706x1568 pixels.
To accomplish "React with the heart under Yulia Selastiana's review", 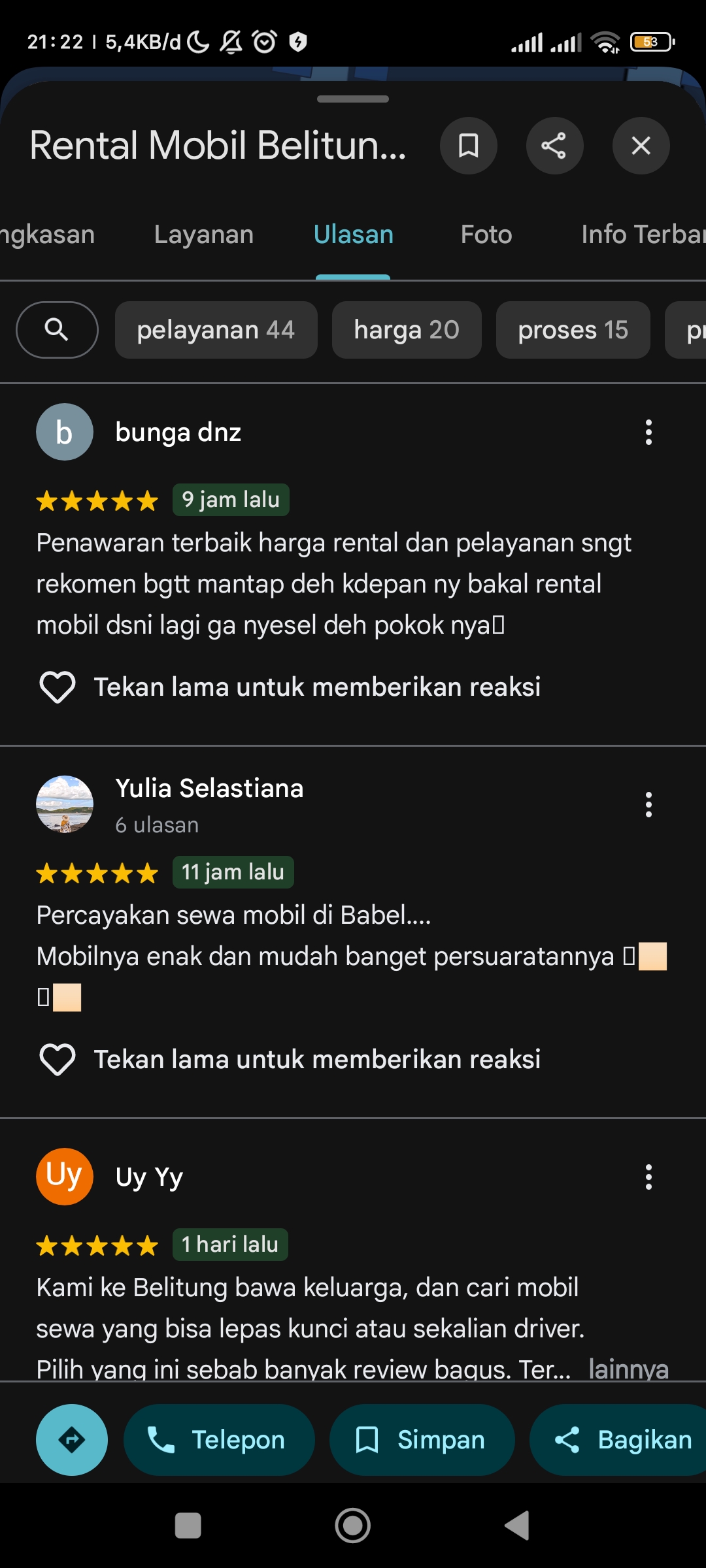I will click(58, 1059).
